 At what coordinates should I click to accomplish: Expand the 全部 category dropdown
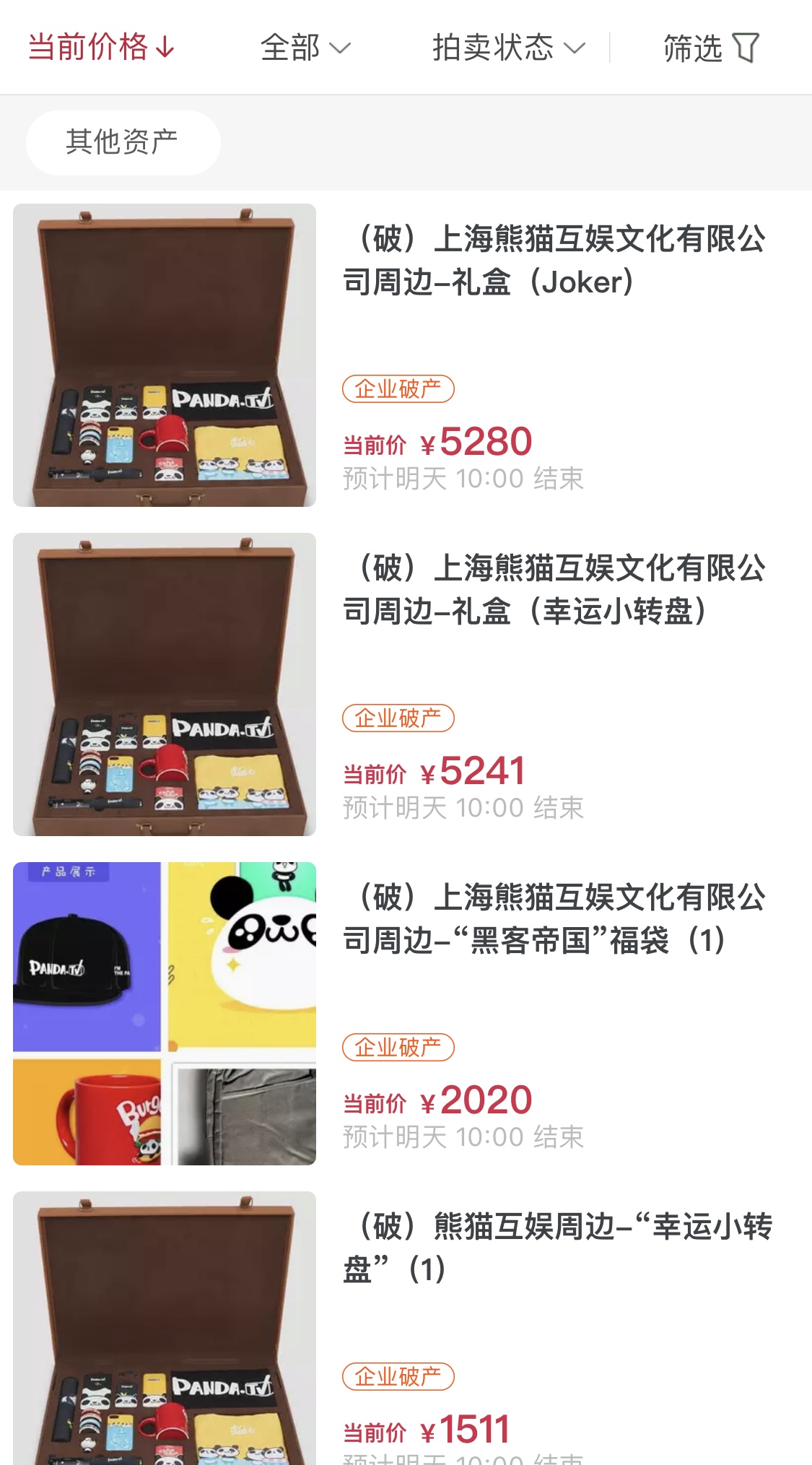[305, 48]
